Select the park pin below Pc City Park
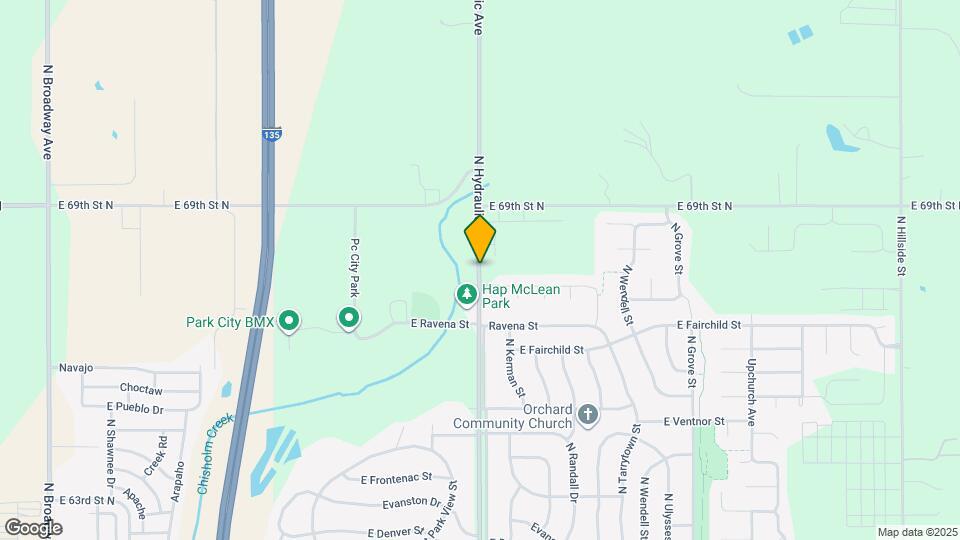 (x=349, y=319)
